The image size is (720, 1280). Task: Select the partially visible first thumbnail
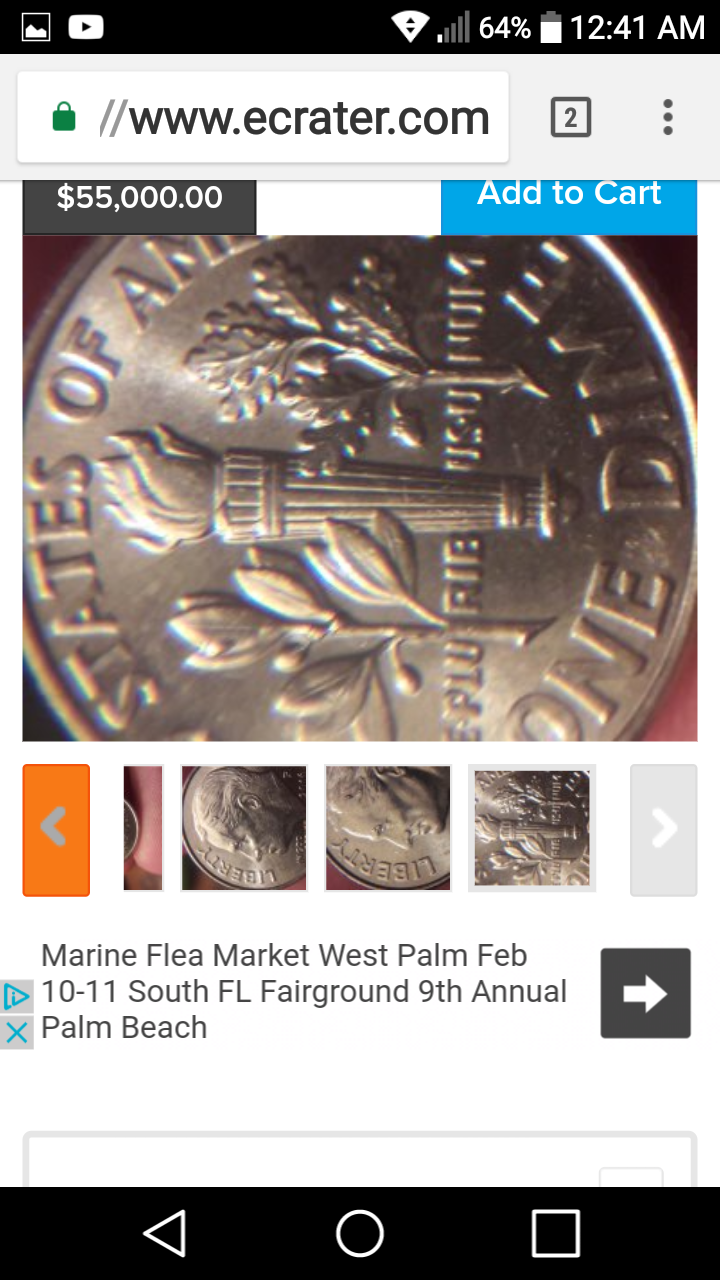click(142, 828)
